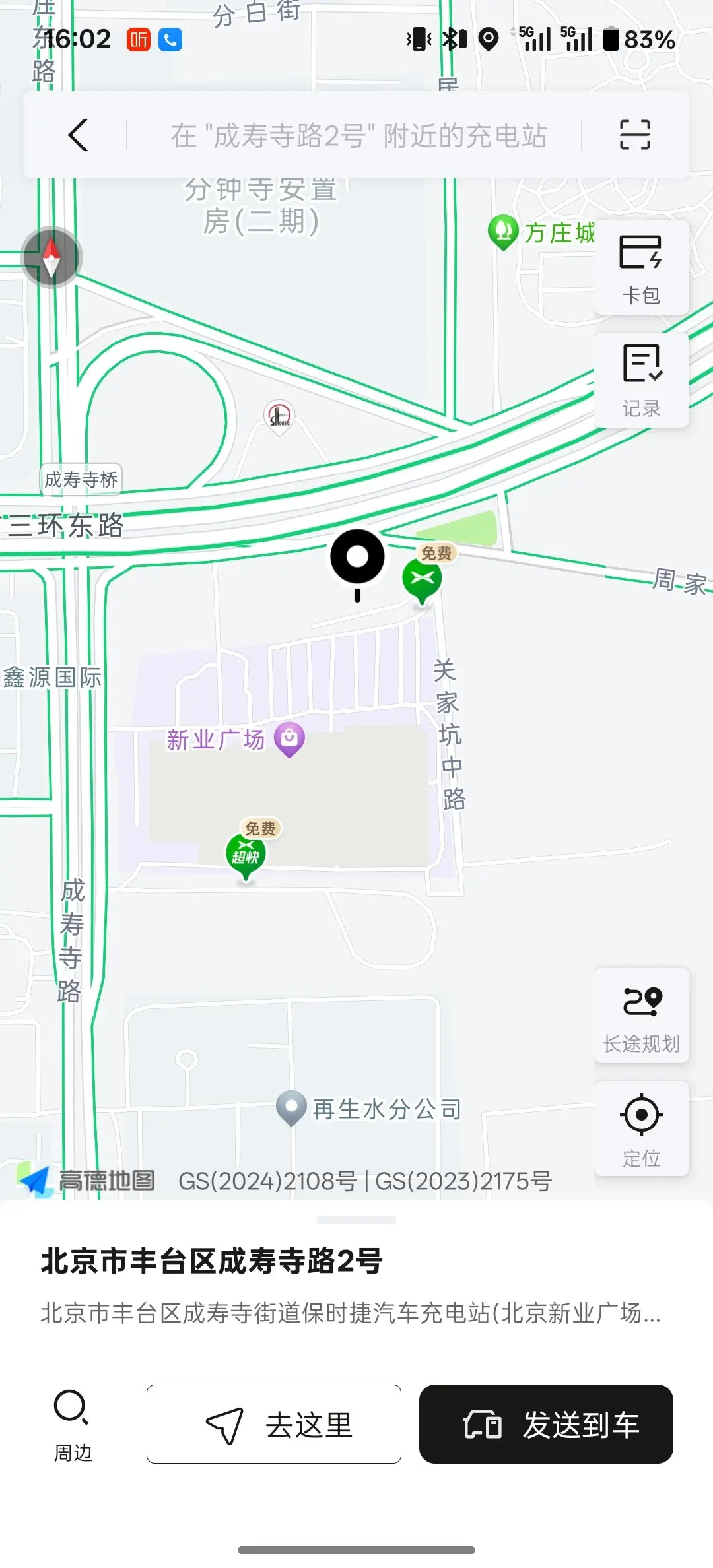This screenshot has width=713, height=1568.
Task: Go back using the top arrow
Action: (x=78, y=135)
